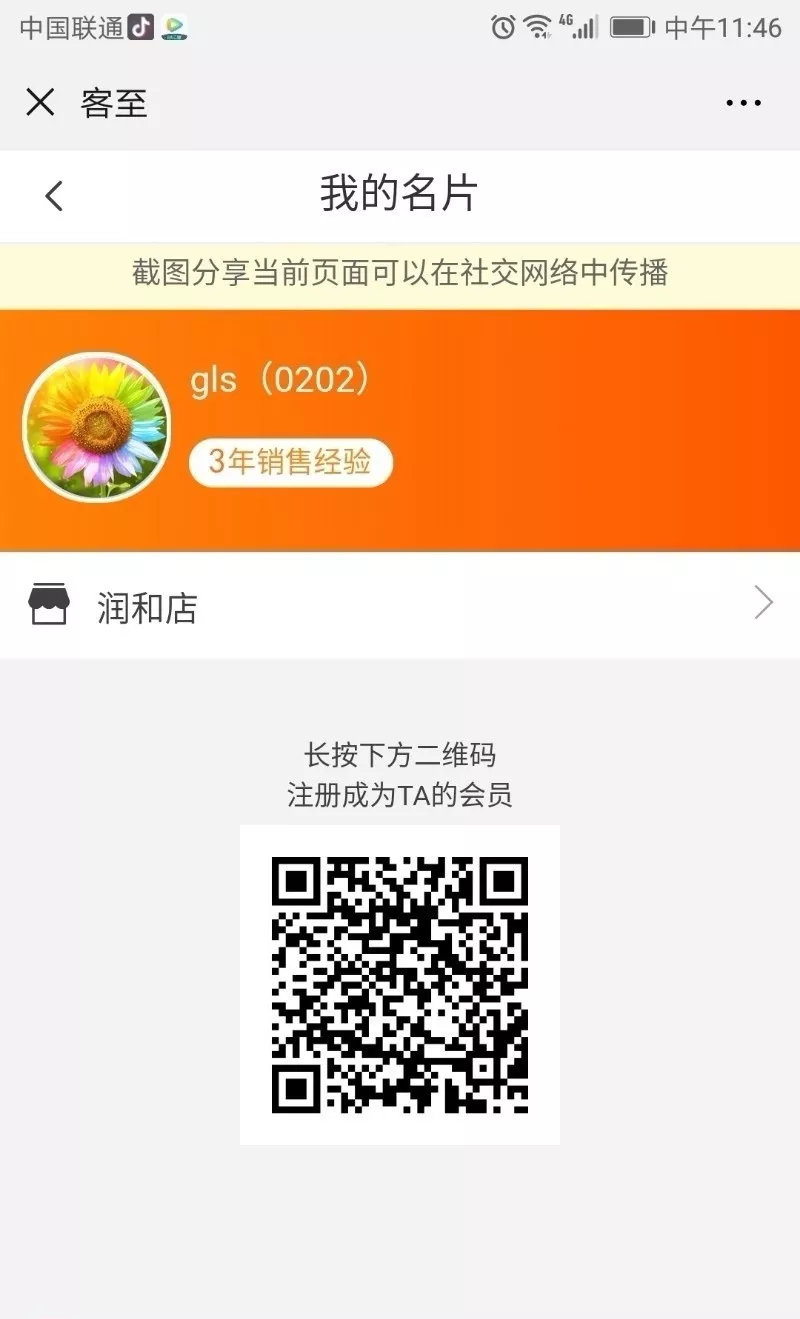Open the 润和店 store row
This screenshot has width=800, height=1319.
coord(400,606)
